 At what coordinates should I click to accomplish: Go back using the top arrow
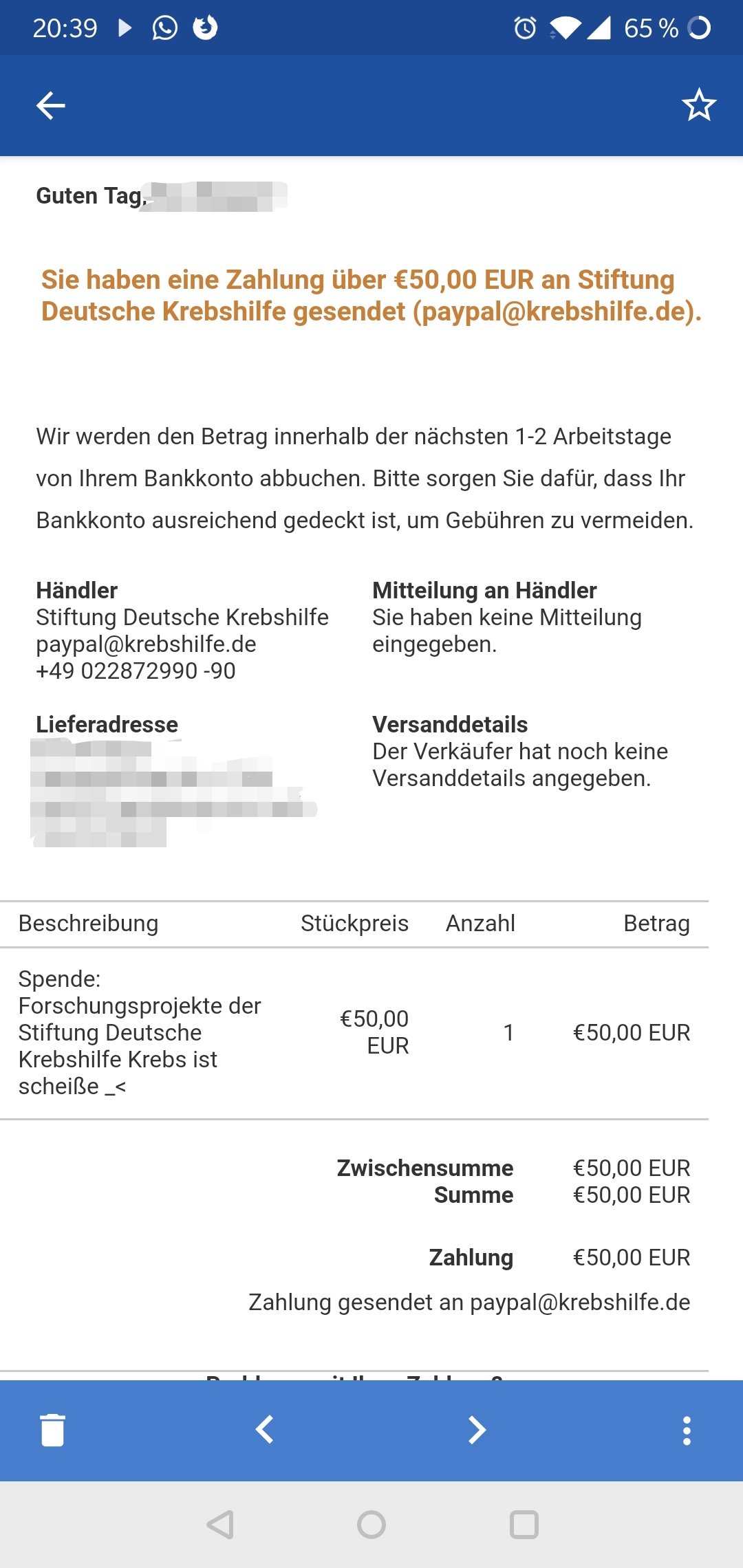[51, 105]
